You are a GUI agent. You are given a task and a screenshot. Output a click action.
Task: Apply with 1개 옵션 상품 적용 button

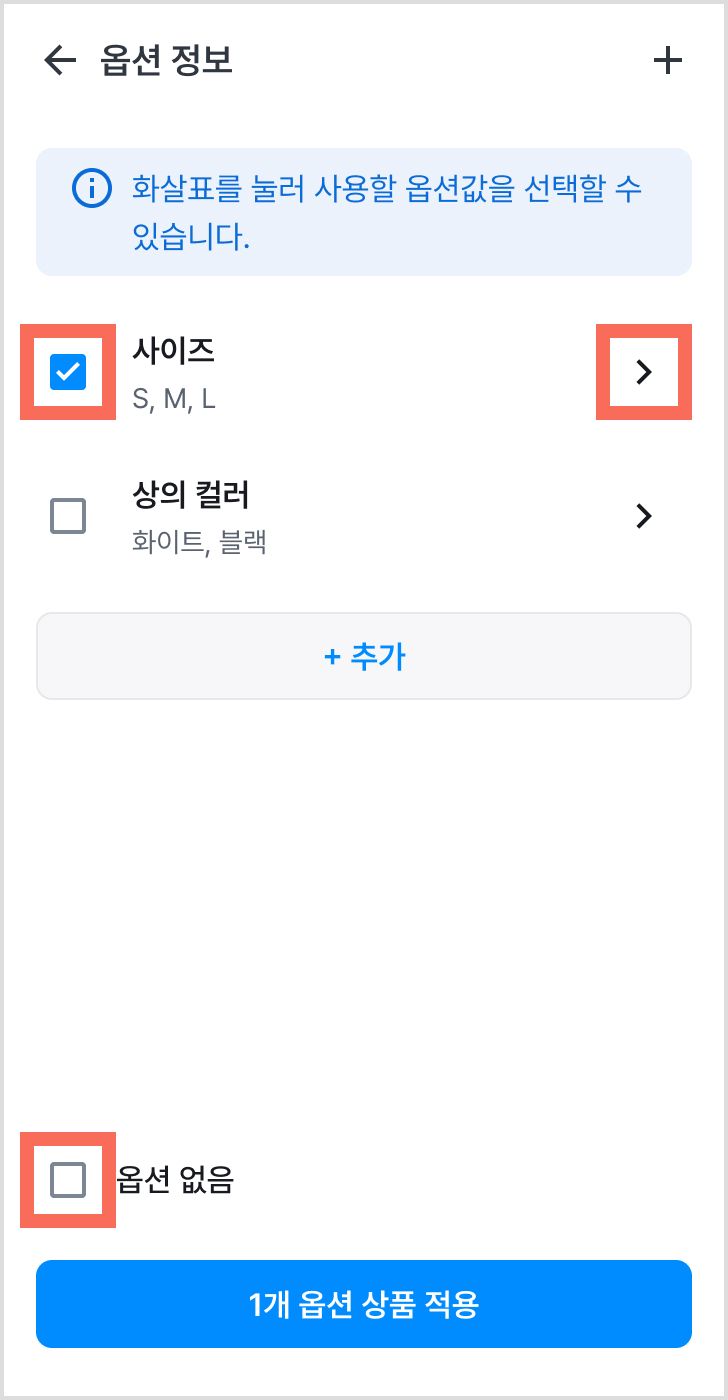[364, 1304]
